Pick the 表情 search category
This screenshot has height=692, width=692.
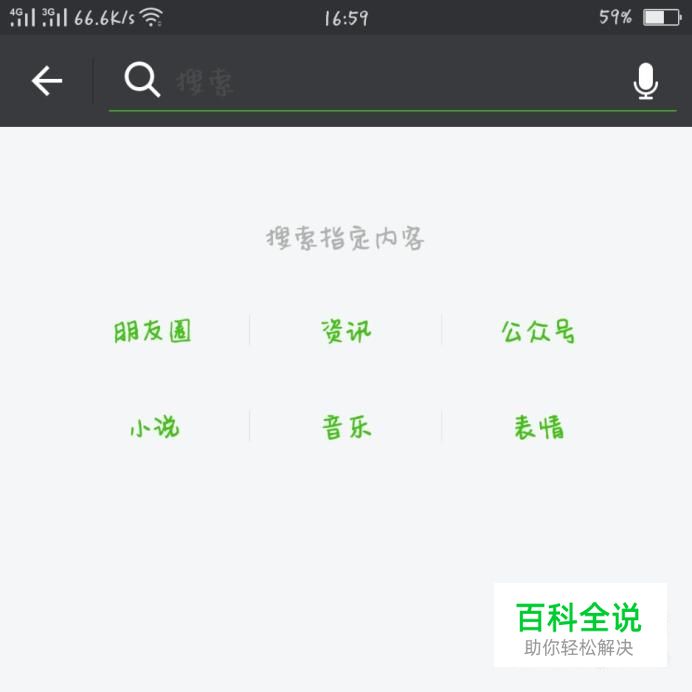pyautogui.click(x=538, y=427)
